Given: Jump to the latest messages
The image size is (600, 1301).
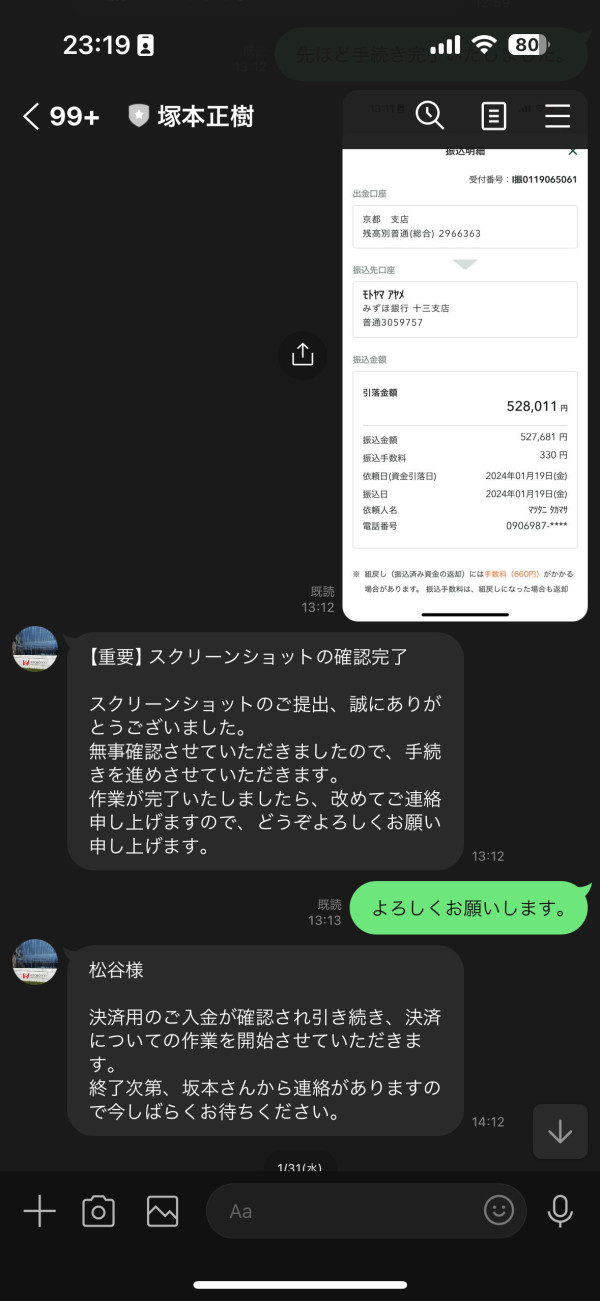Looking at the screenshot, I should pos(560,1131).
